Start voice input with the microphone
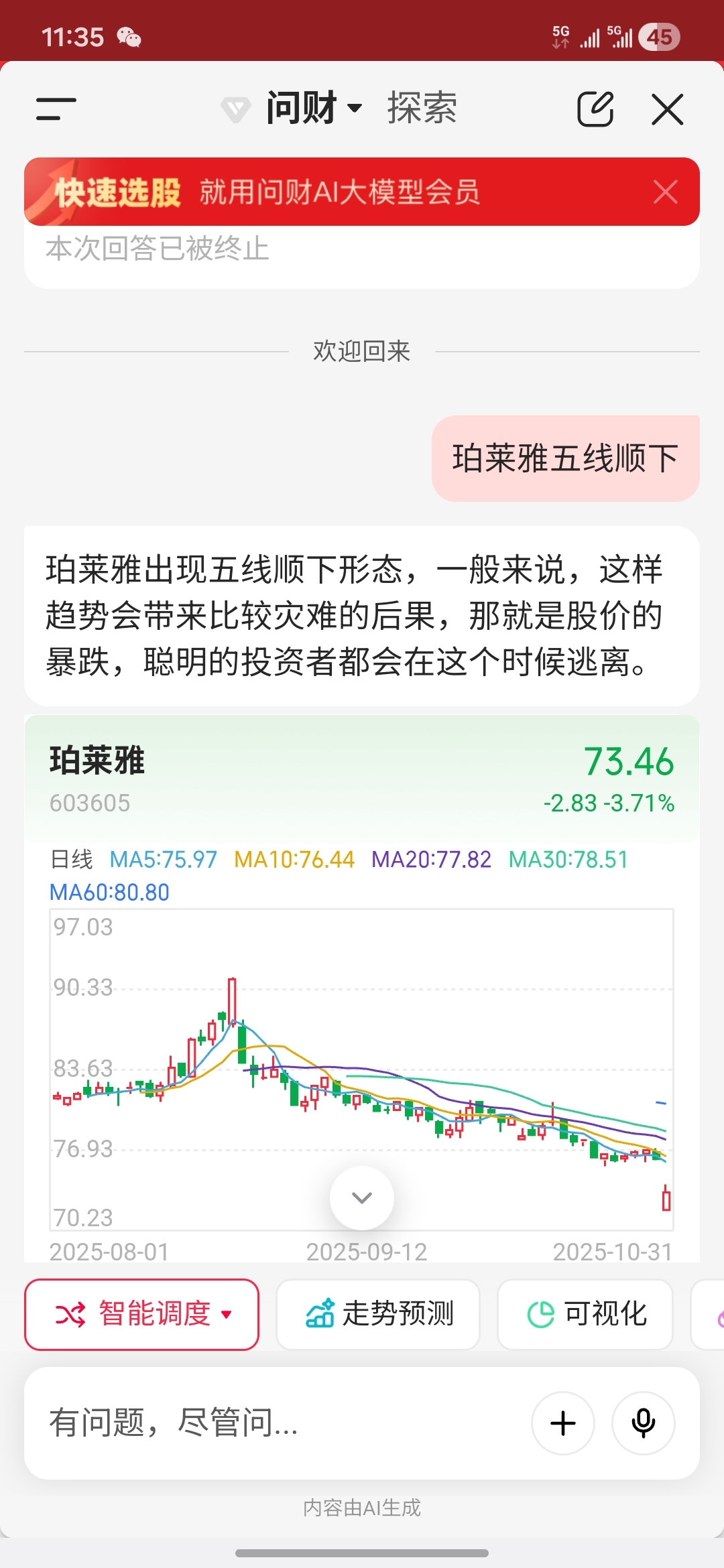This screenshot has width=724, height=1568. click(643, 1423)
